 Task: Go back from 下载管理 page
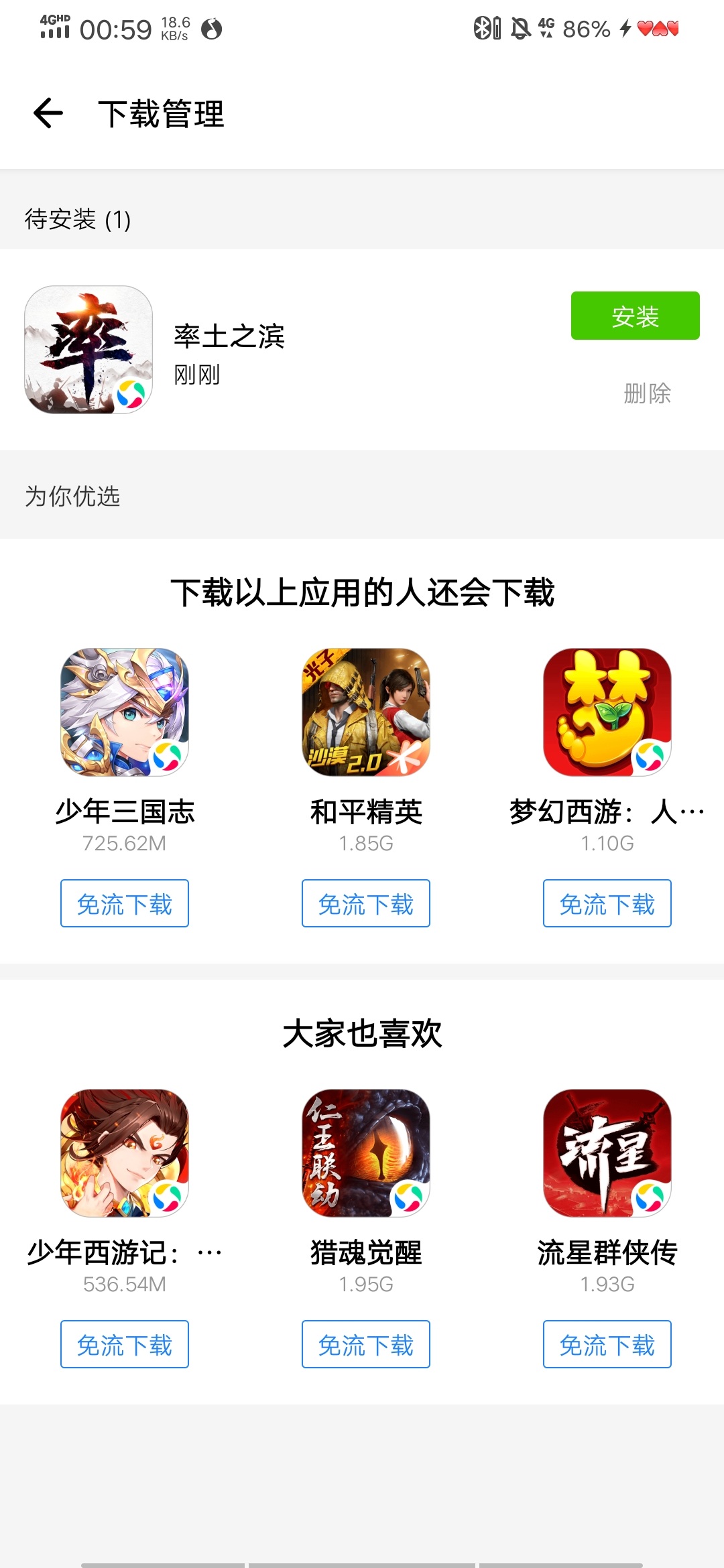coord(48,113)
